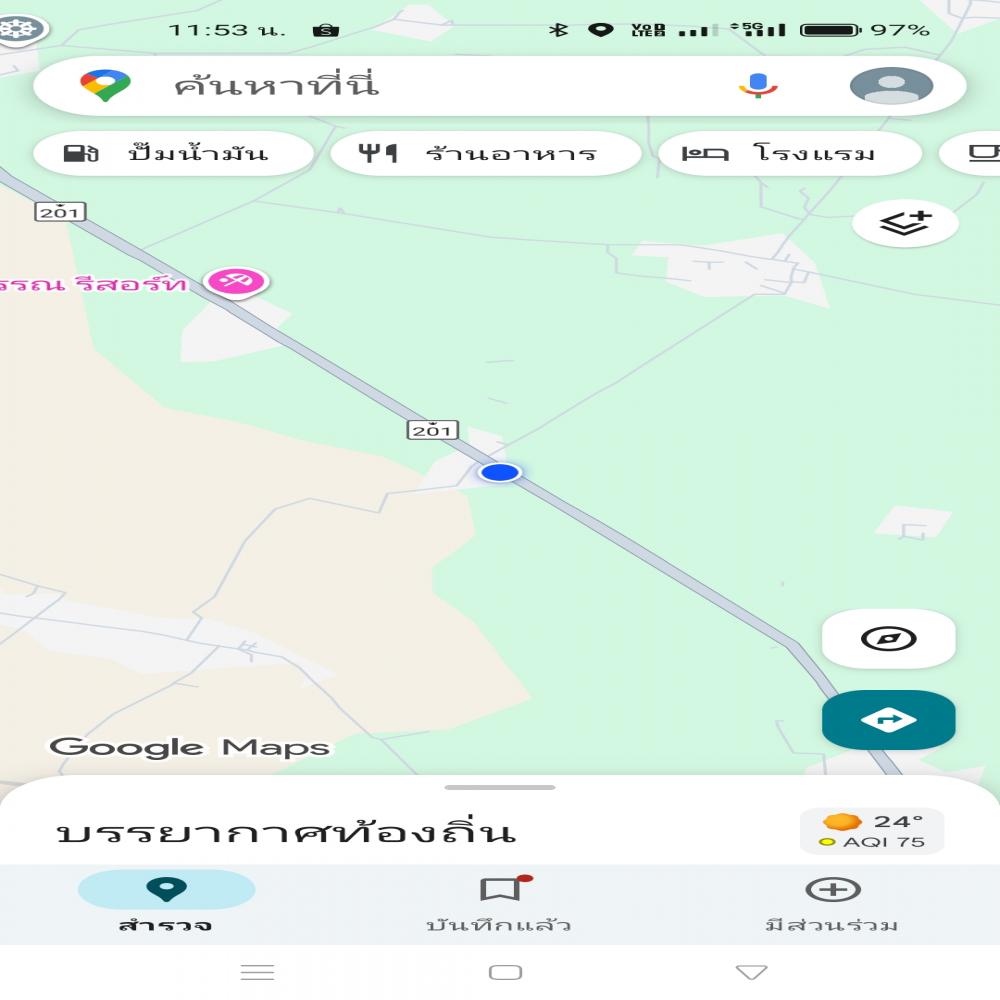
Task: Open the weather and AQI 75 chip
Action: point(871,831)
